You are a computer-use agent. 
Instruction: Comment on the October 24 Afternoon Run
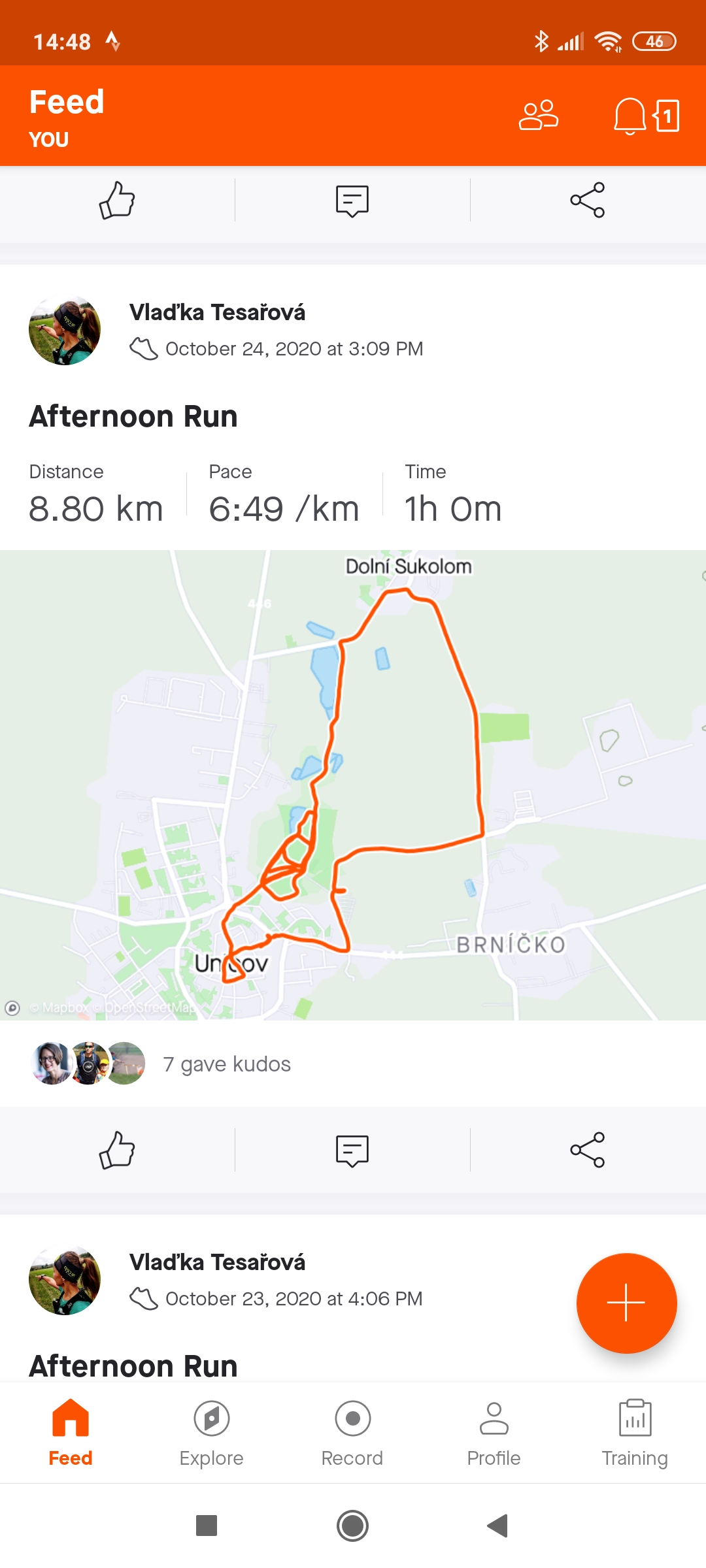(352, 1150)
